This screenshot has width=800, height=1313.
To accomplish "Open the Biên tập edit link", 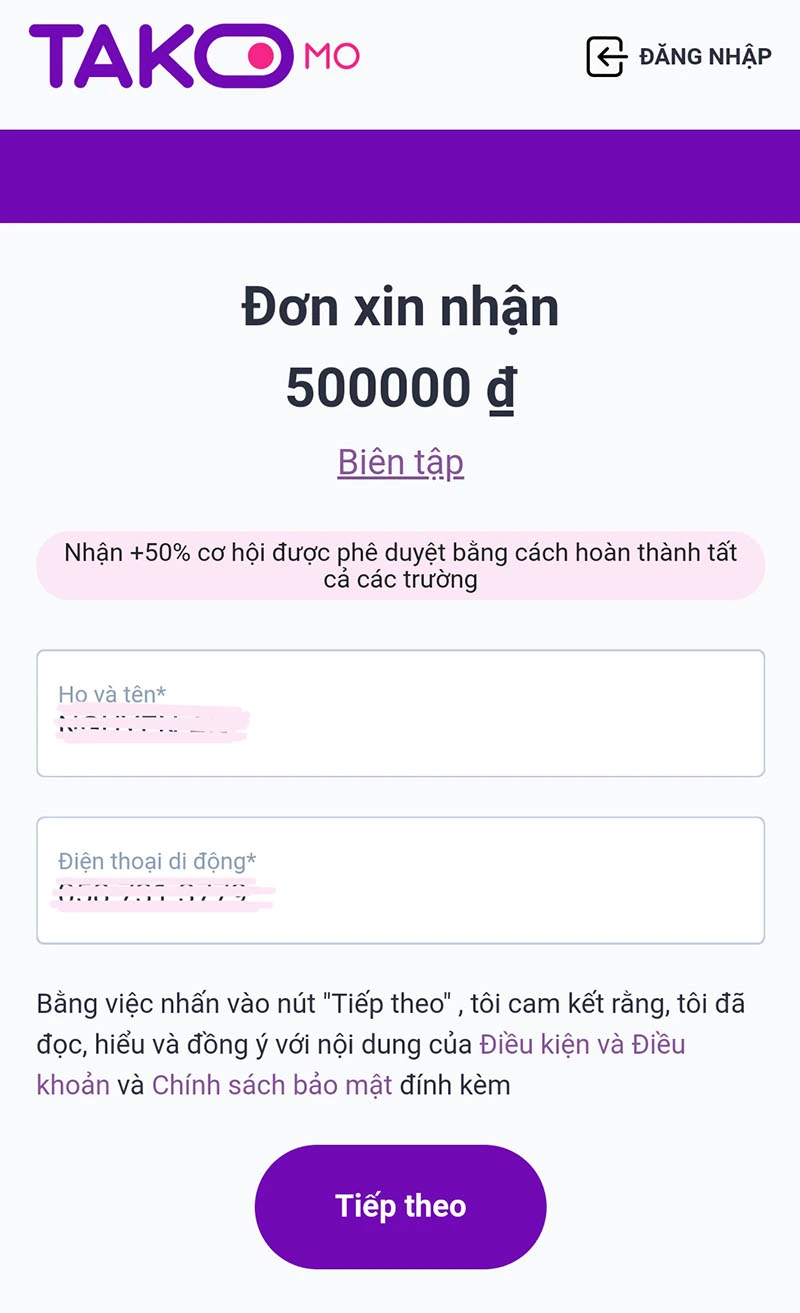I will pyautogui.click(x=400, y=462).
